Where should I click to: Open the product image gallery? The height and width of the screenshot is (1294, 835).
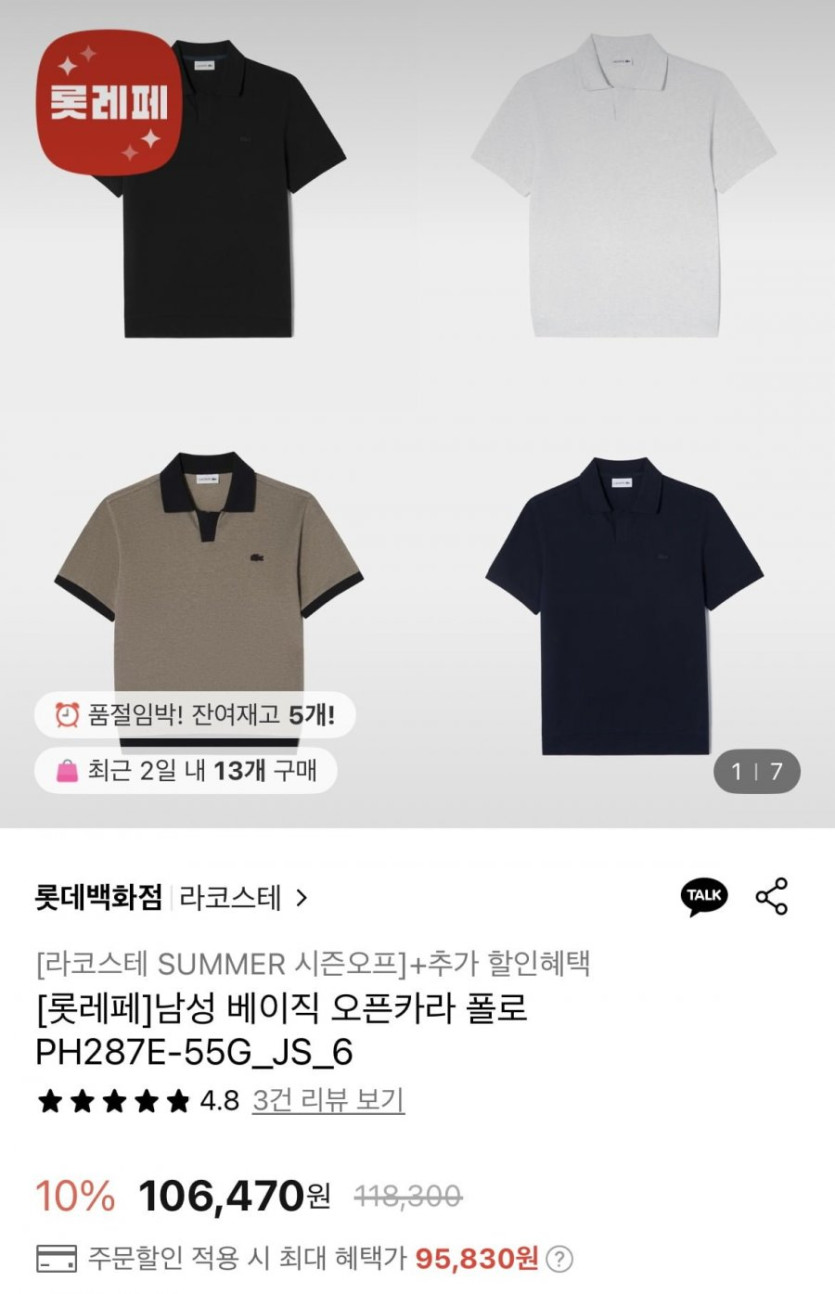(x=417, y=400)
